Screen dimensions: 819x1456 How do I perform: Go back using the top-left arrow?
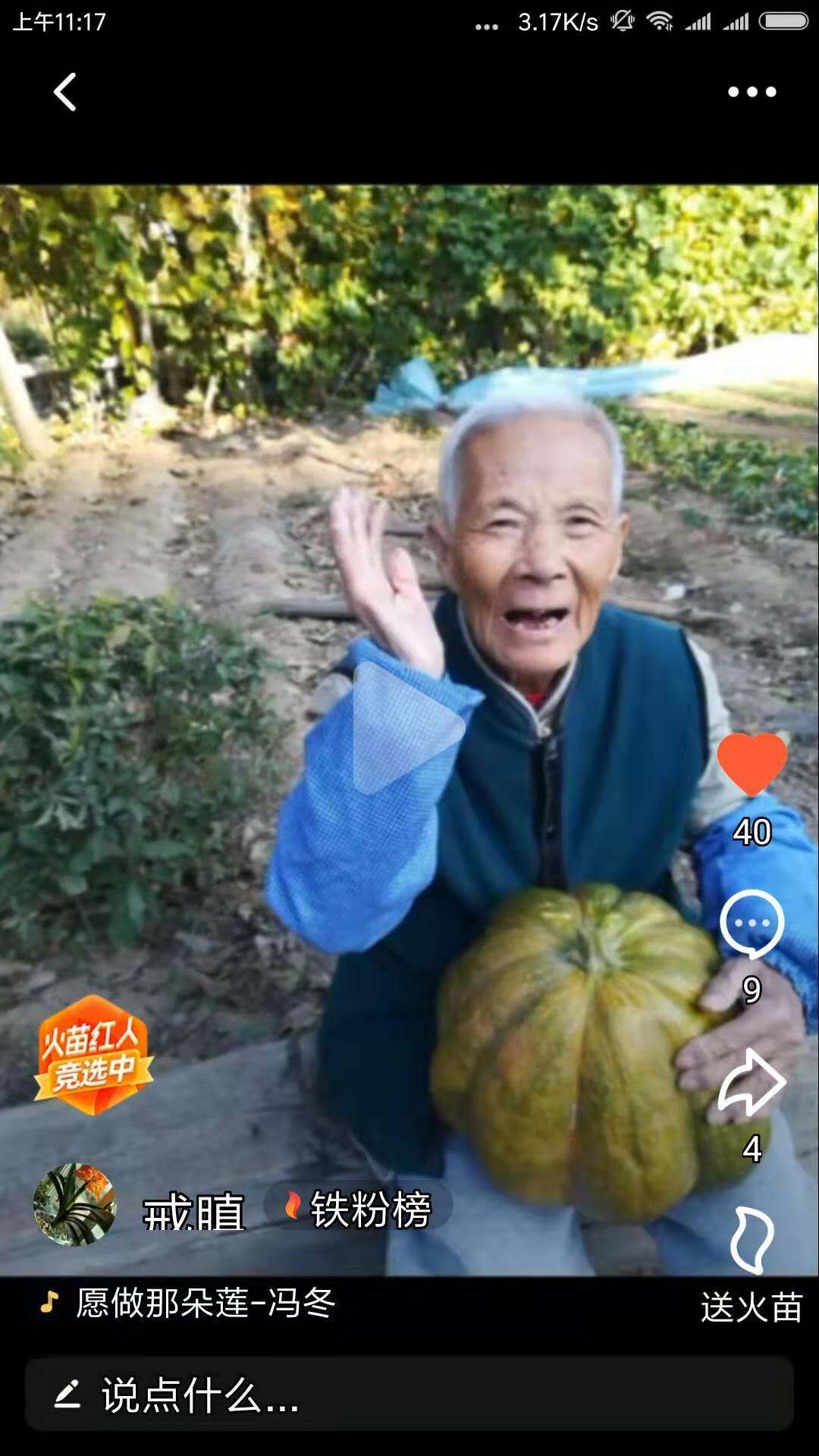(65, 93)
